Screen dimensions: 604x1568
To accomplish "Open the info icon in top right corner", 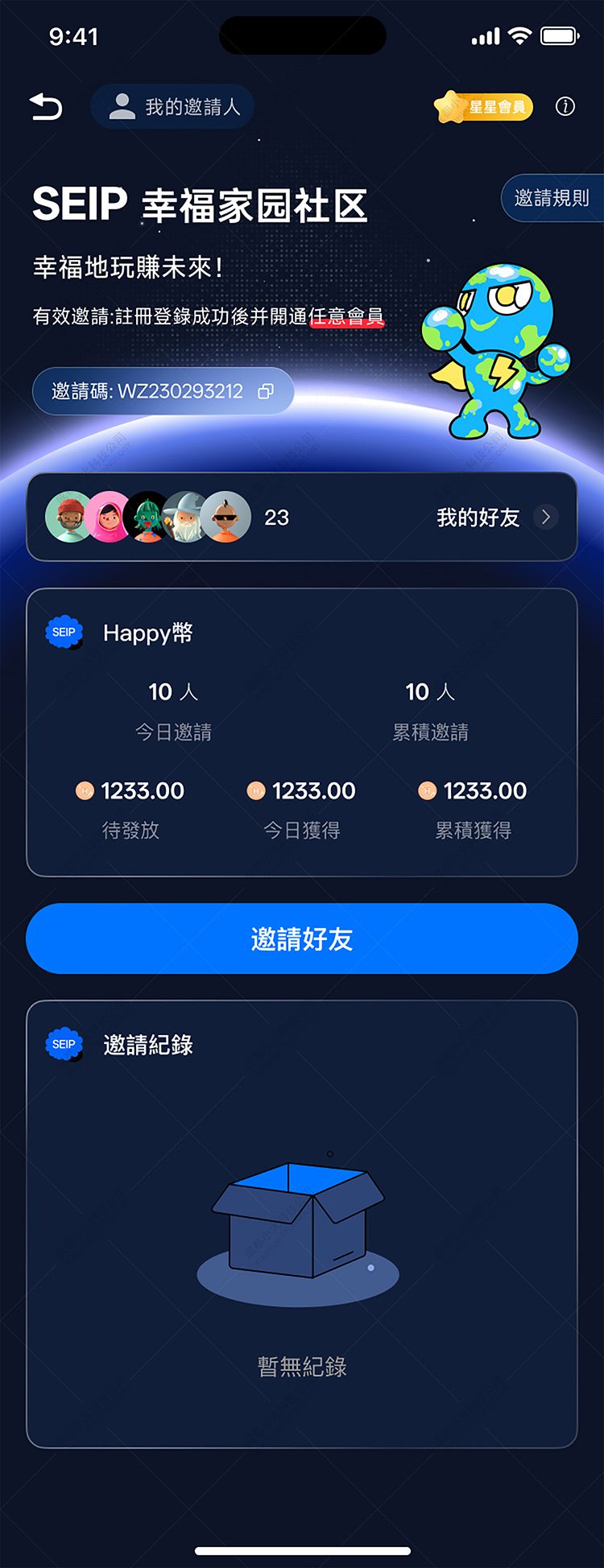I will click(564, 107).
